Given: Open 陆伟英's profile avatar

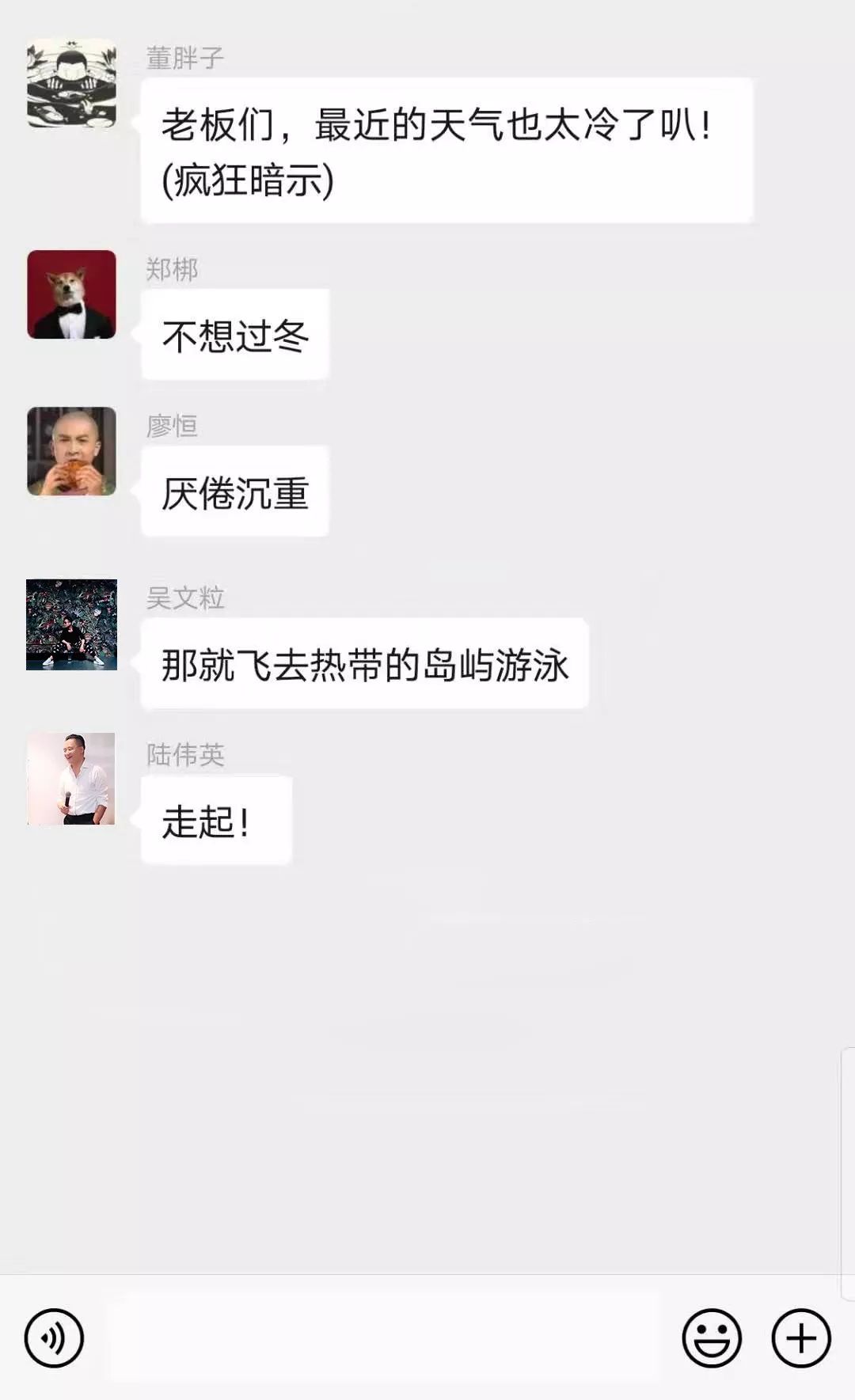Looking at the screenshot, I should coord(71,779).
